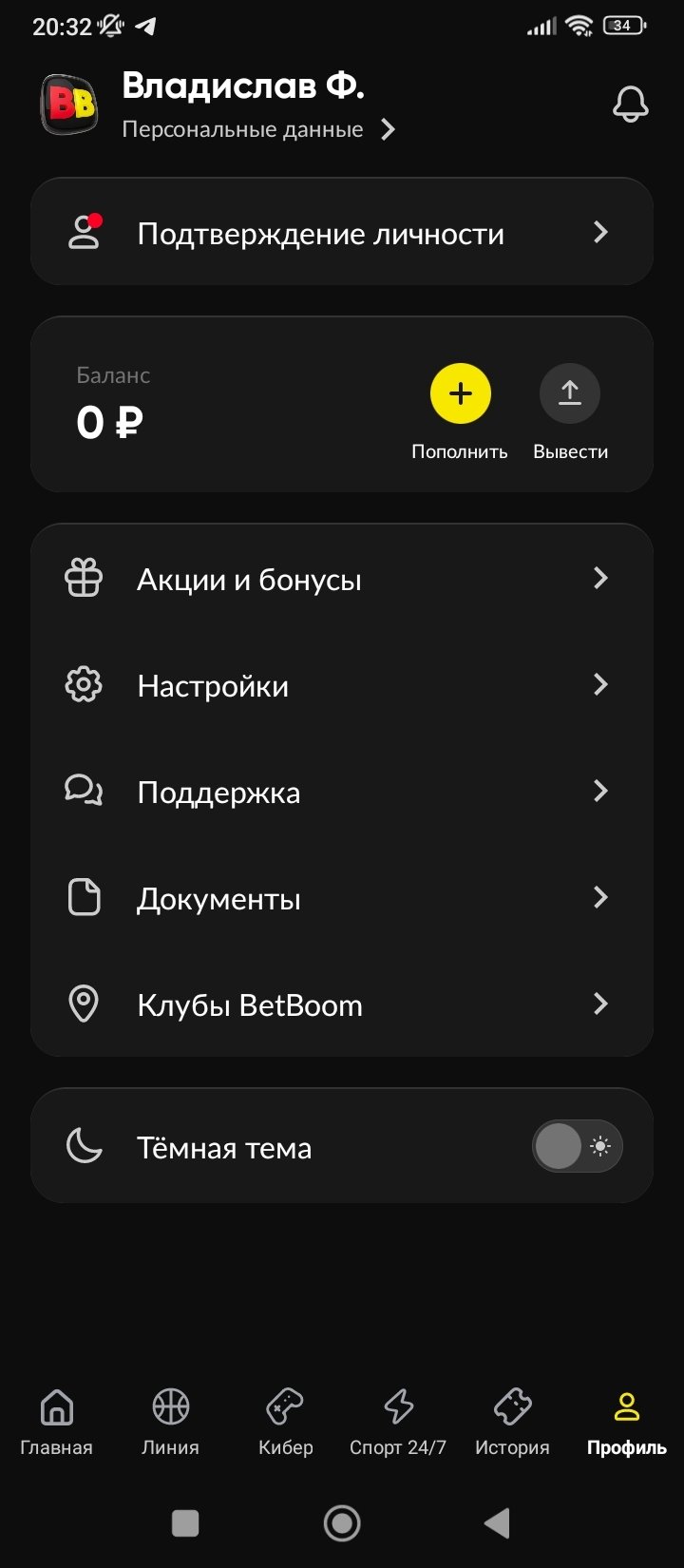Open Клубы BetBoom
The image size is (684, 1568).
click(x=342, y=1004)
